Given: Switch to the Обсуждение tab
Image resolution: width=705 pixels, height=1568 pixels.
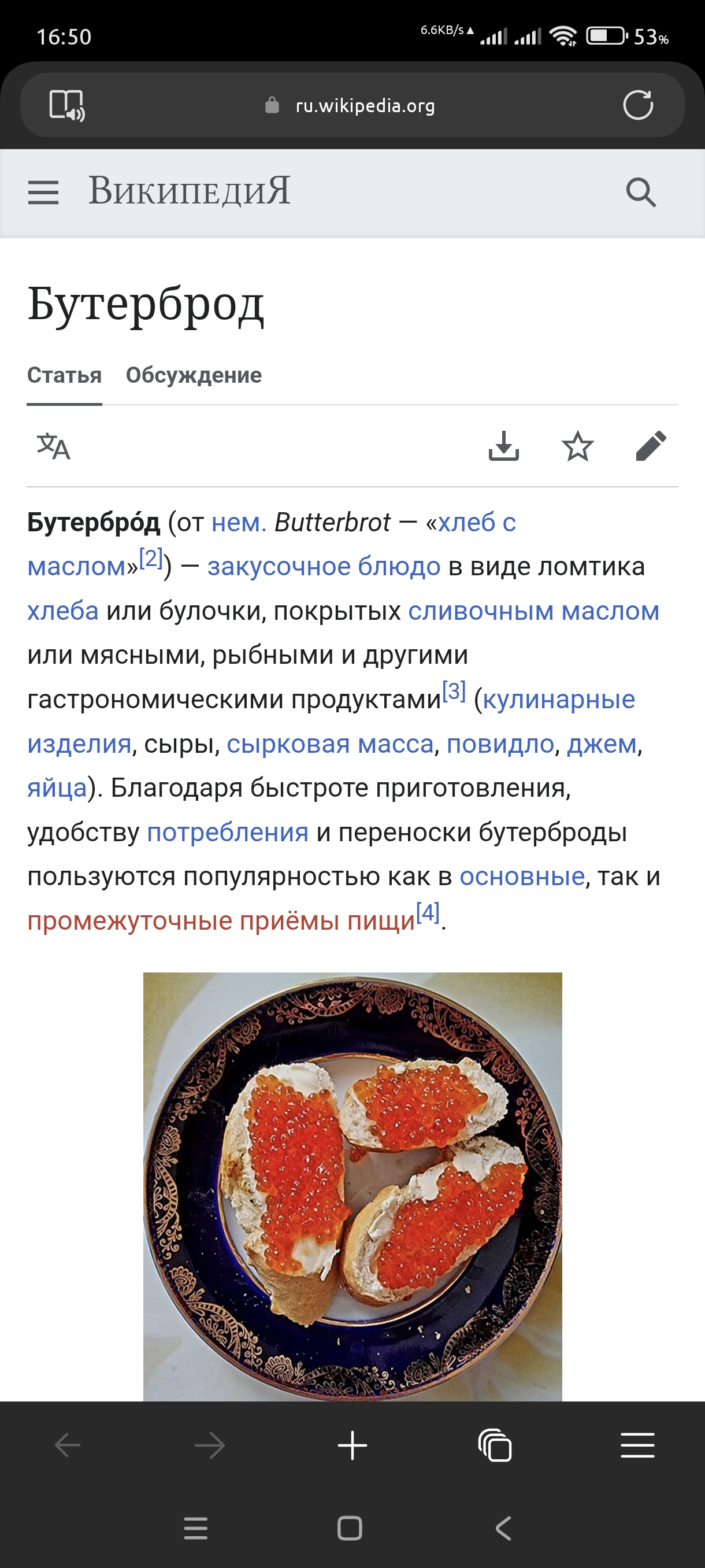Looking at the screenshot, I should pos(194,375).
